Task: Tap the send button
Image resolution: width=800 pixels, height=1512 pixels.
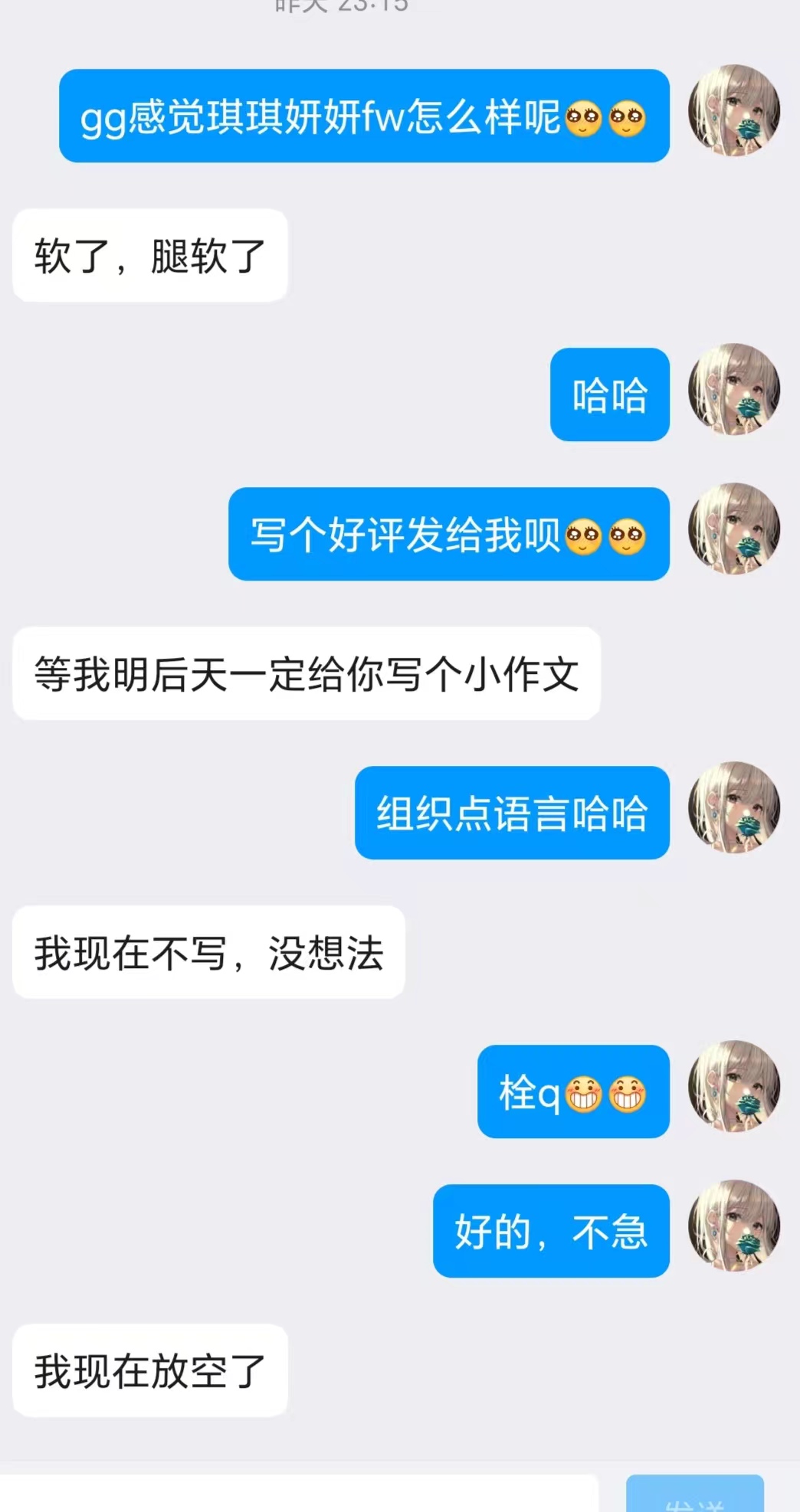Action: [694, 1495]
